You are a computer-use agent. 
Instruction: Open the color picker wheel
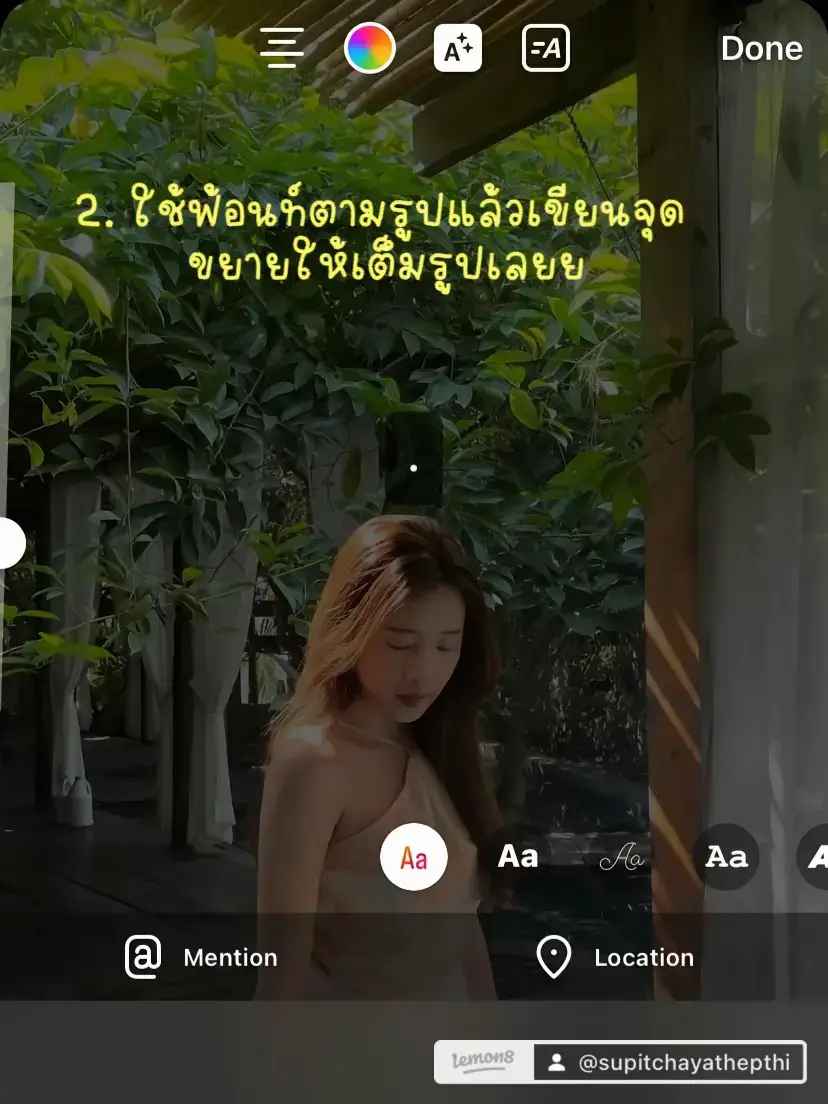pyautogui.click(x=370, y=47)
